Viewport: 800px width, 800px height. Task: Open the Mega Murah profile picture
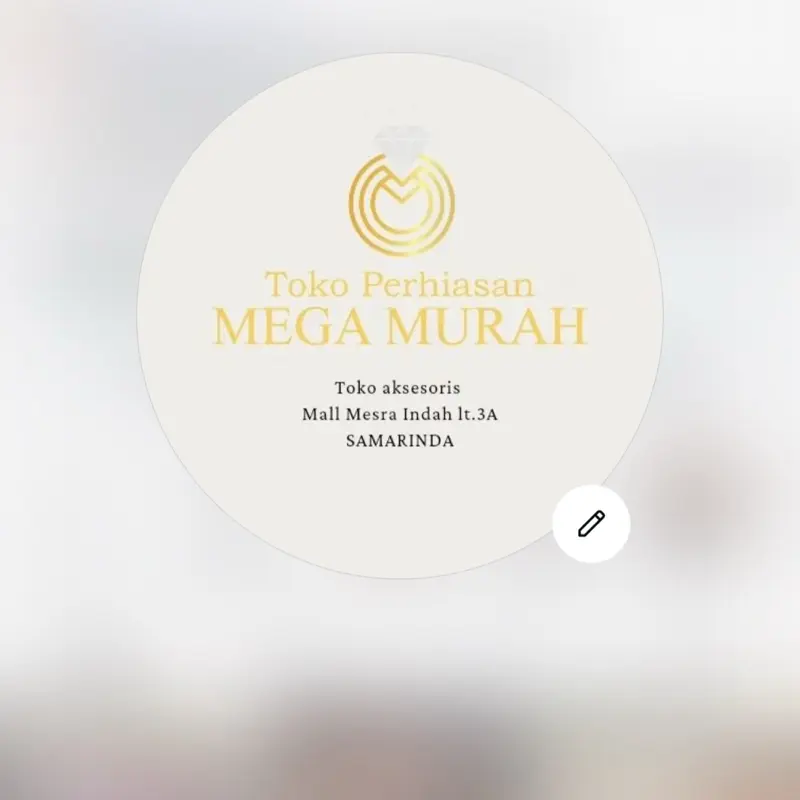(400, 315)
